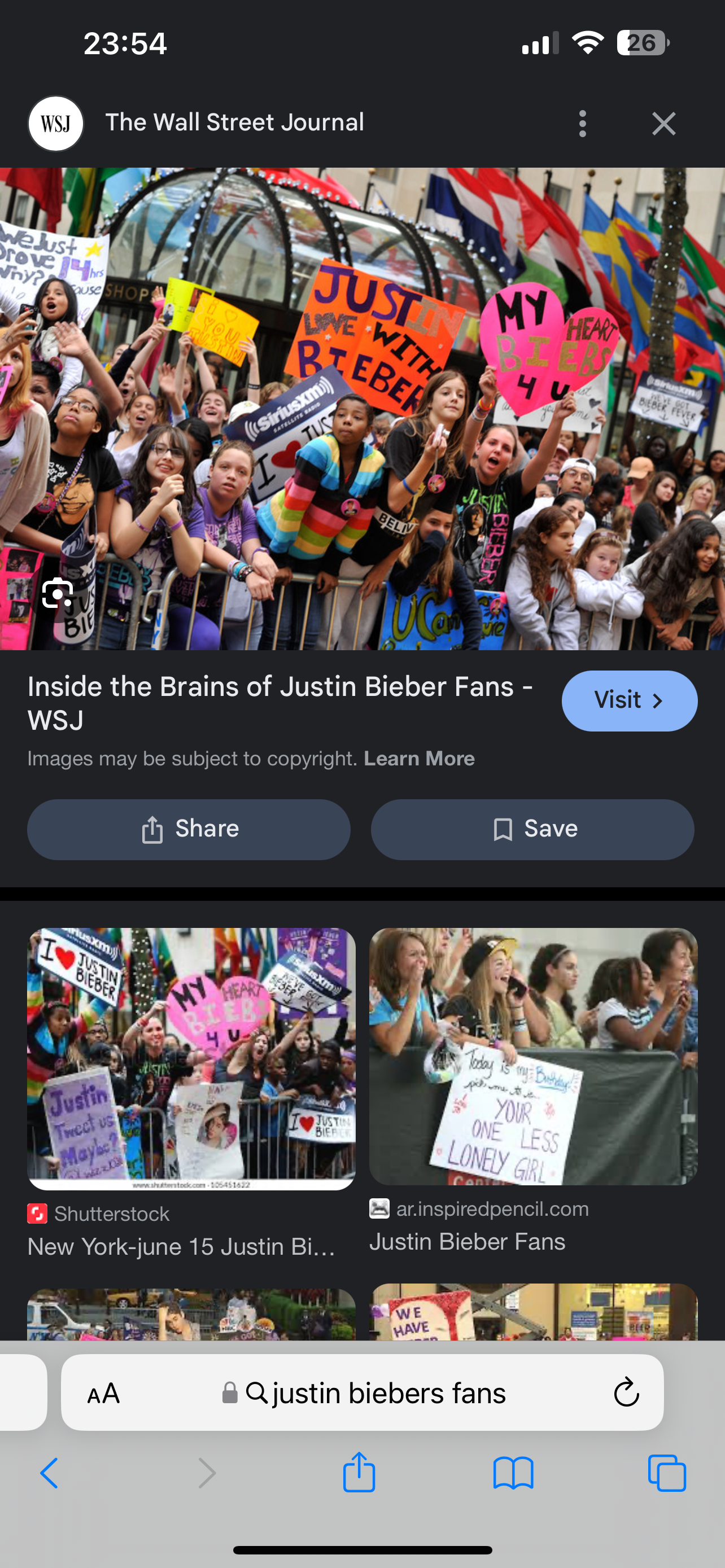
Task: Save this image to collections
Action: click(532, 829)
